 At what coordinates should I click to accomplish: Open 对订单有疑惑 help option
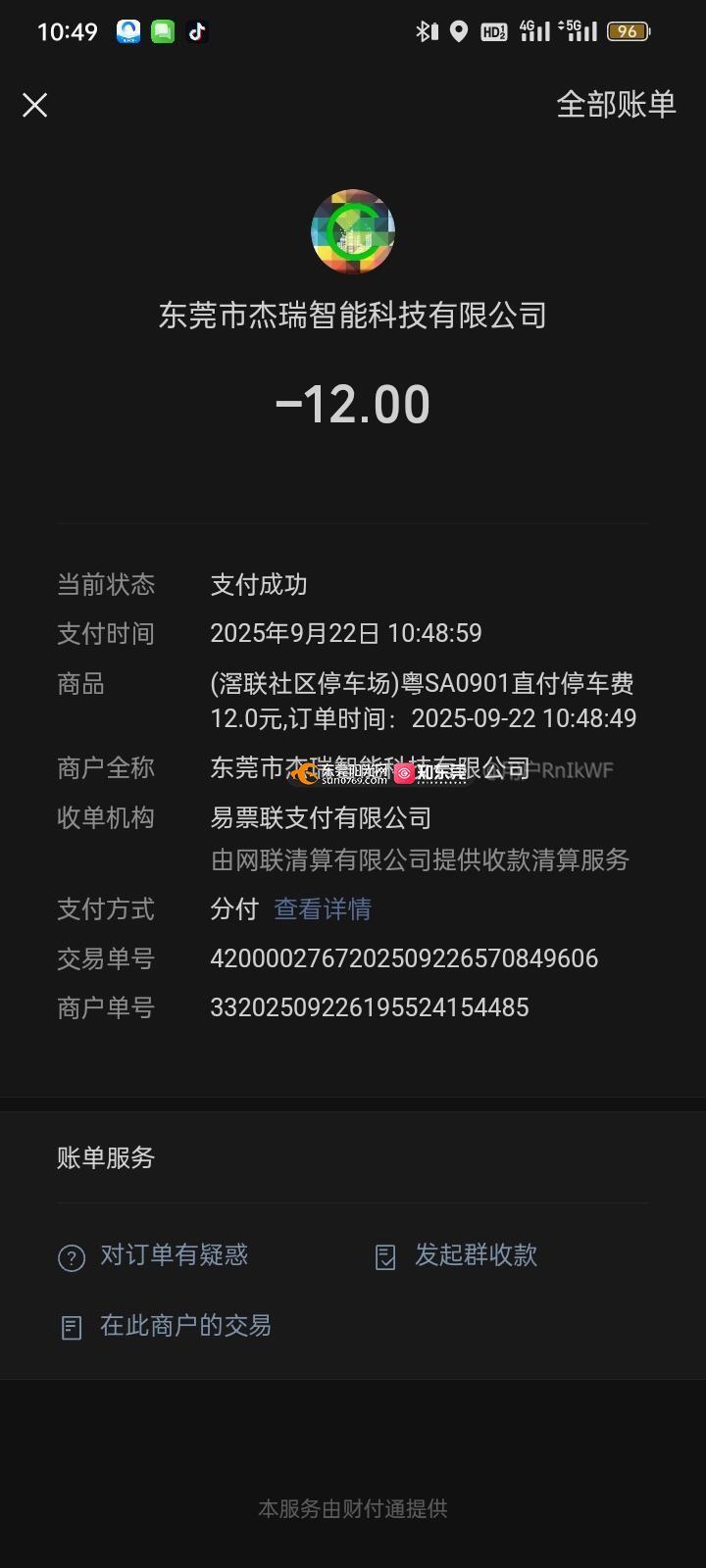pyautogui.click(x=173, y=1255)
